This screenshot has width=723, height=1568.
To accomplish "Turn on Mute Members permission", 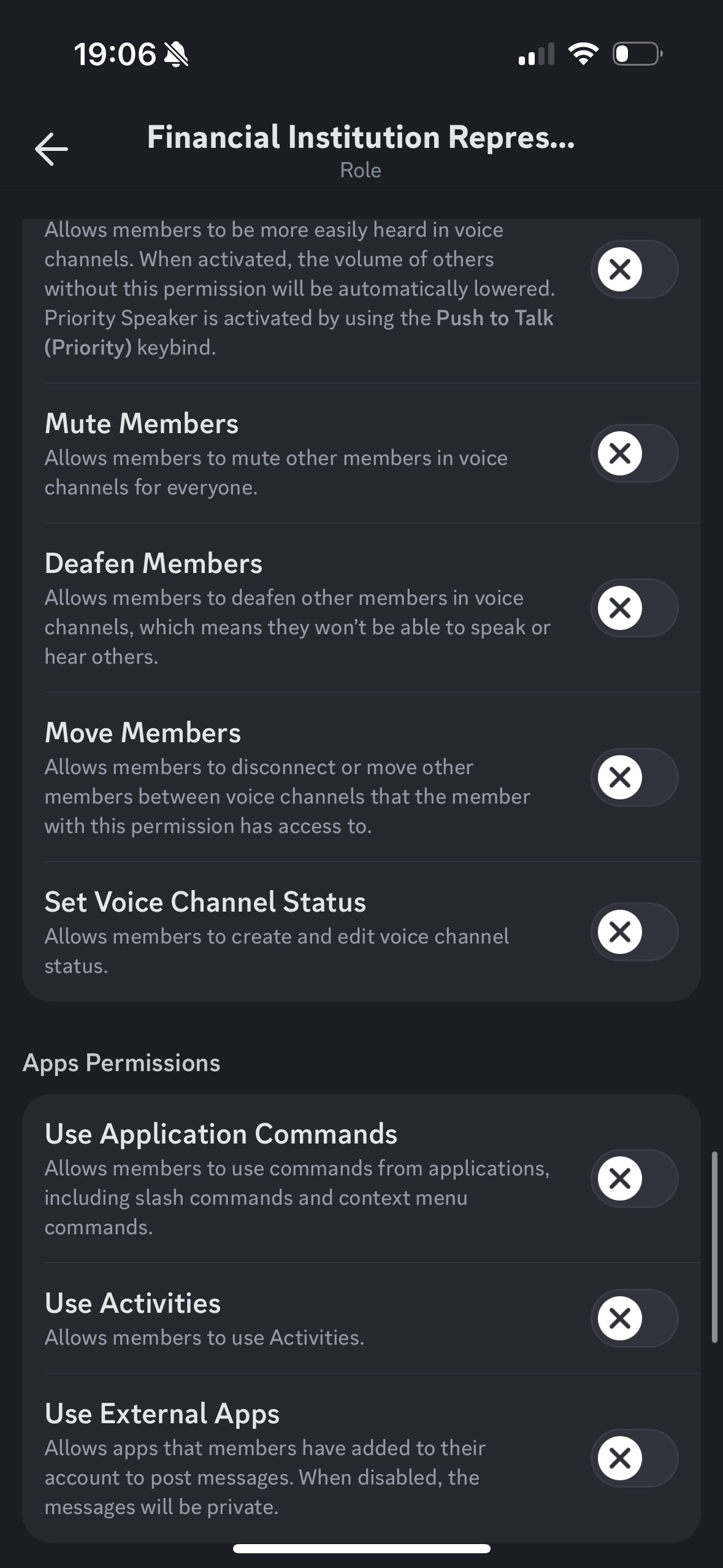I will pyautogui.click(x=634, y=453).
